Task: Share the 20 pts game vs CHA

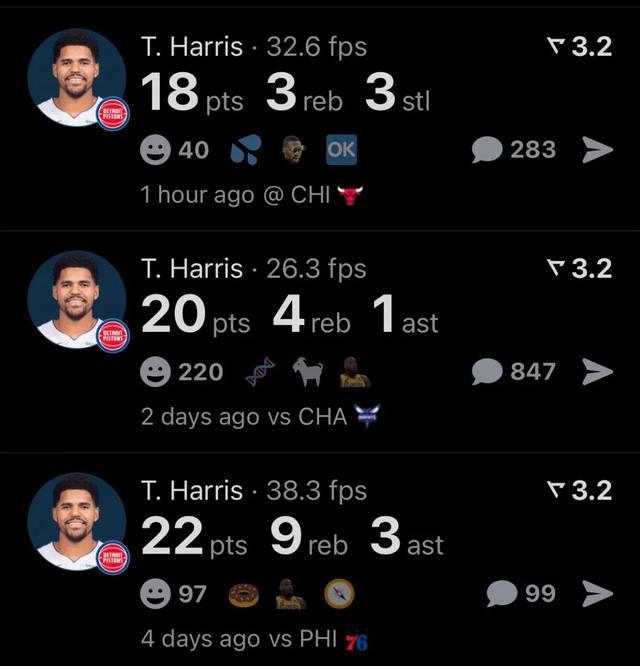Action: click(x=597, y=372)
